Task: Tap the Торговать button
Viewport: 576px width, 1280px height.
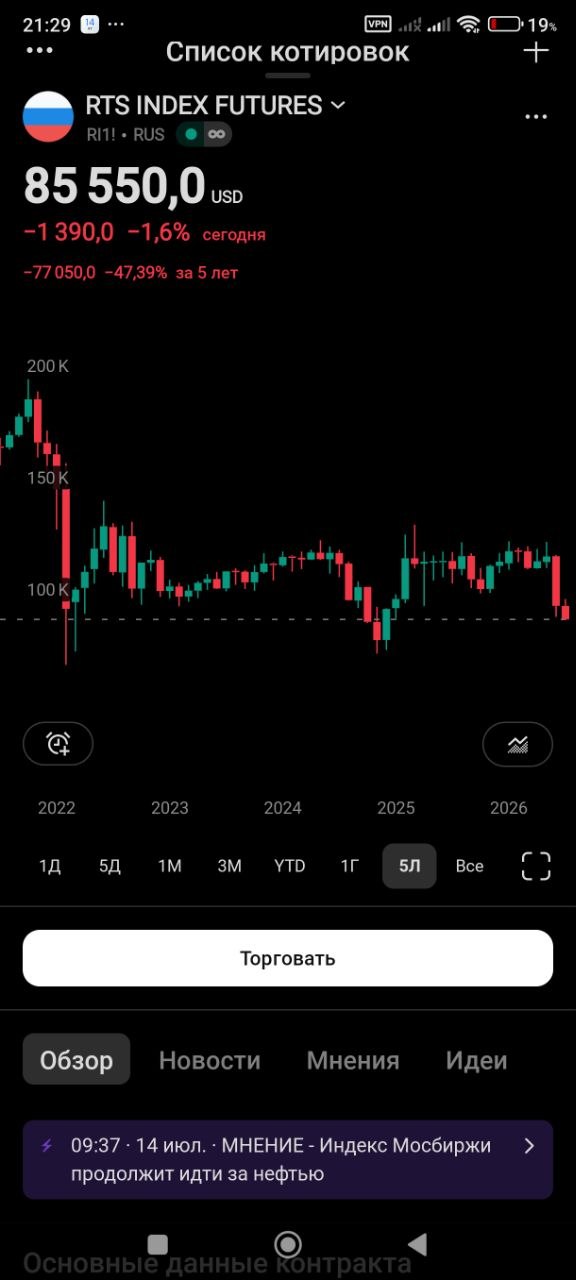Action: pos(288,958)
